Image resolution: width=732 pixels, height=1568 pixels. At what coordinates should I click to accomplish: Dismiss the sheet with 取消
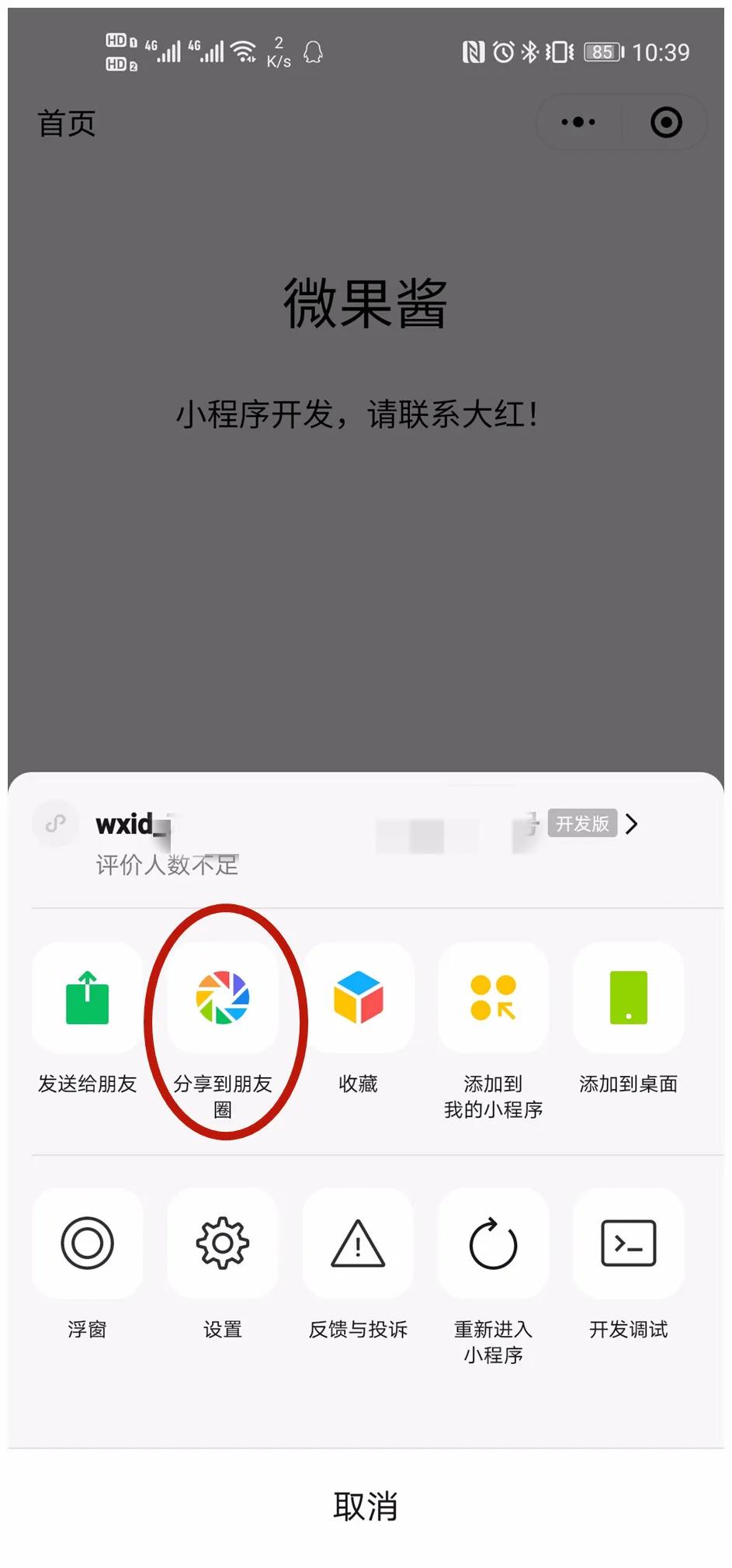[366, 1506]
